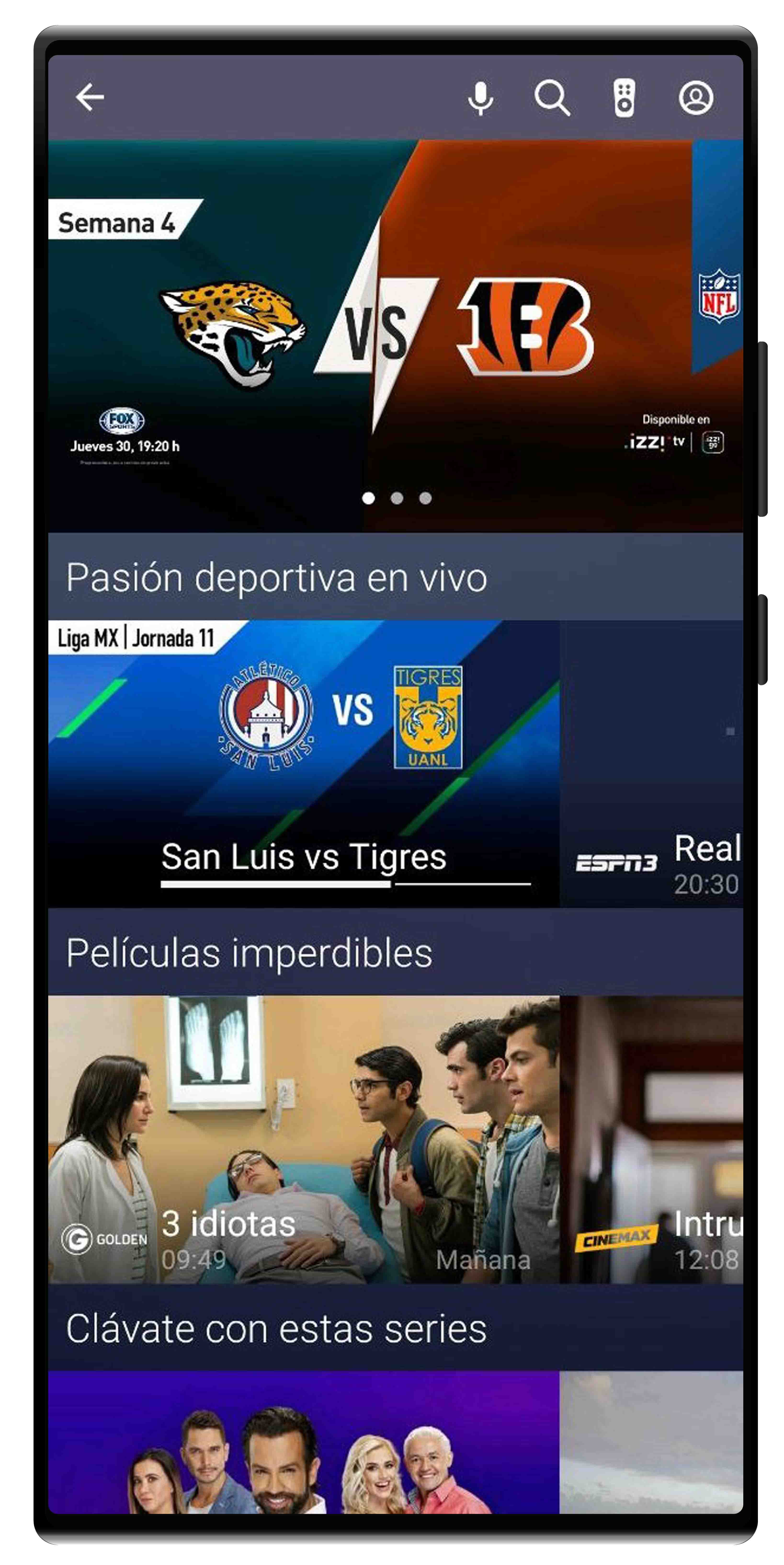Select the third carousel page dot
The image size is (784, 1565).
coord(425,498)
